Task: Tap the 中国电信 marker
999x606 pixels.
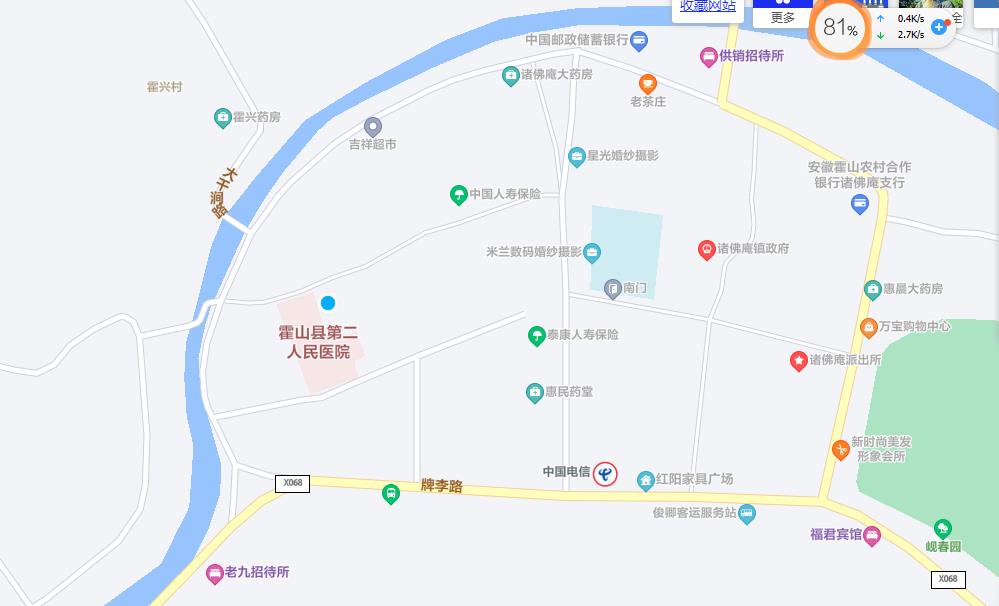Action: click(x=605, y=473)
